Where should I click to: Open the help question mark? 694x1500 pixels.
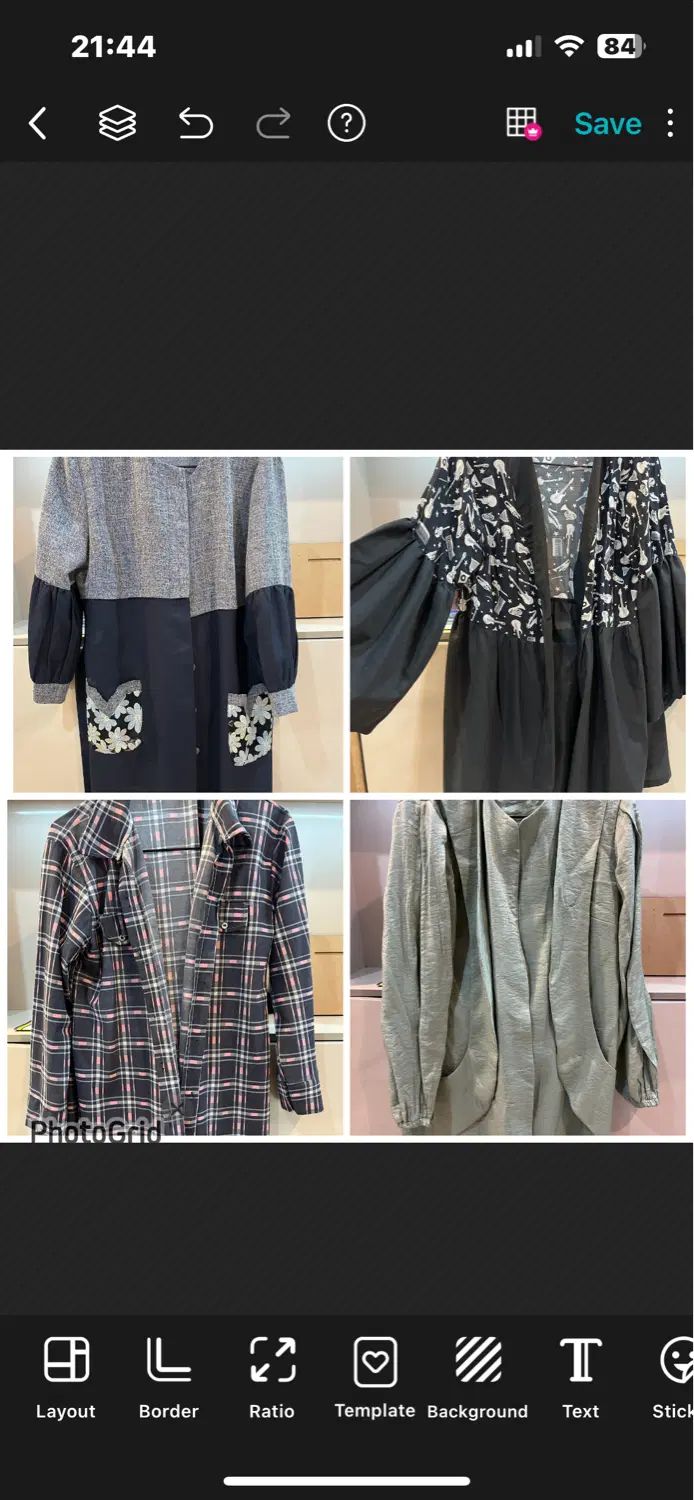coord(346,124)
